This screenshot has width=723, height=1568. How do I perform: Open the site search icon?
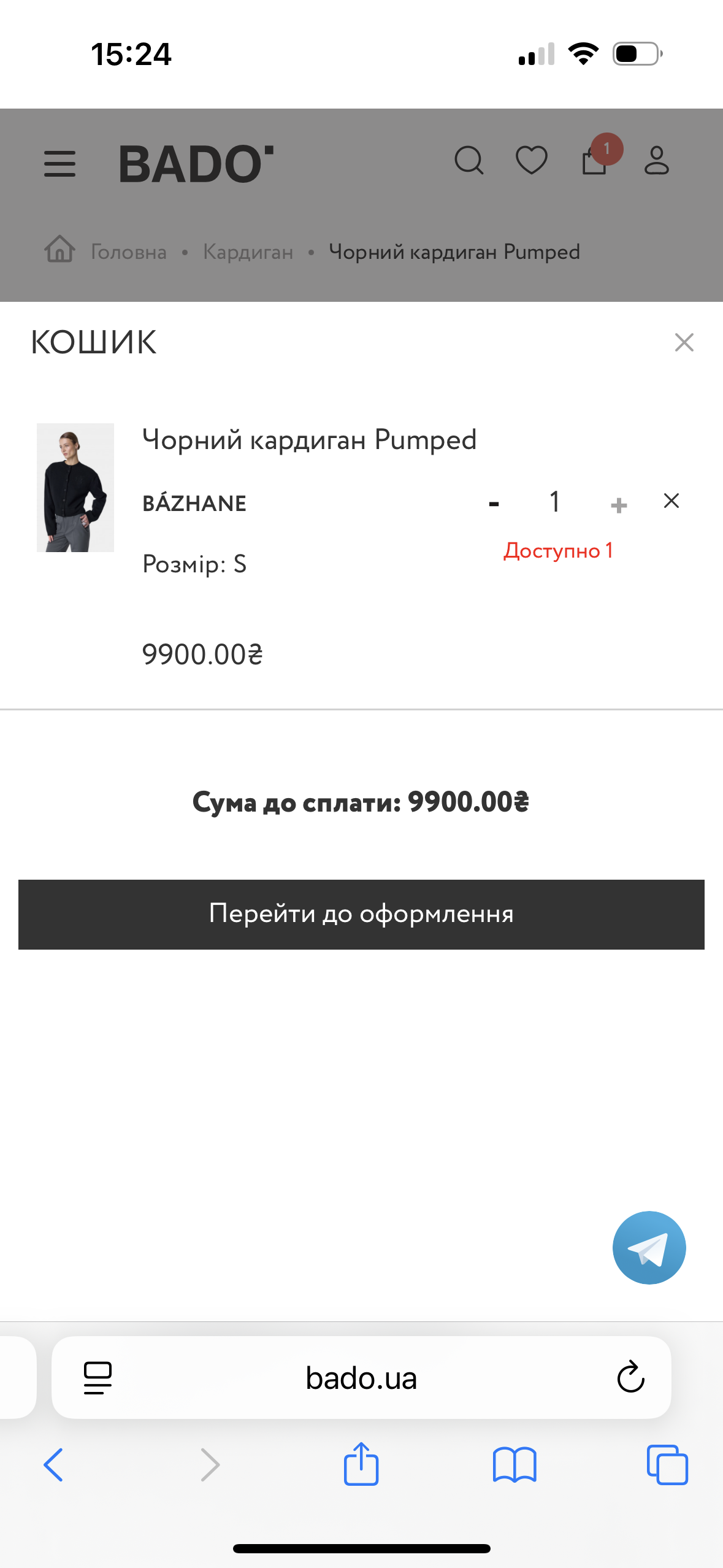(469, 161)
